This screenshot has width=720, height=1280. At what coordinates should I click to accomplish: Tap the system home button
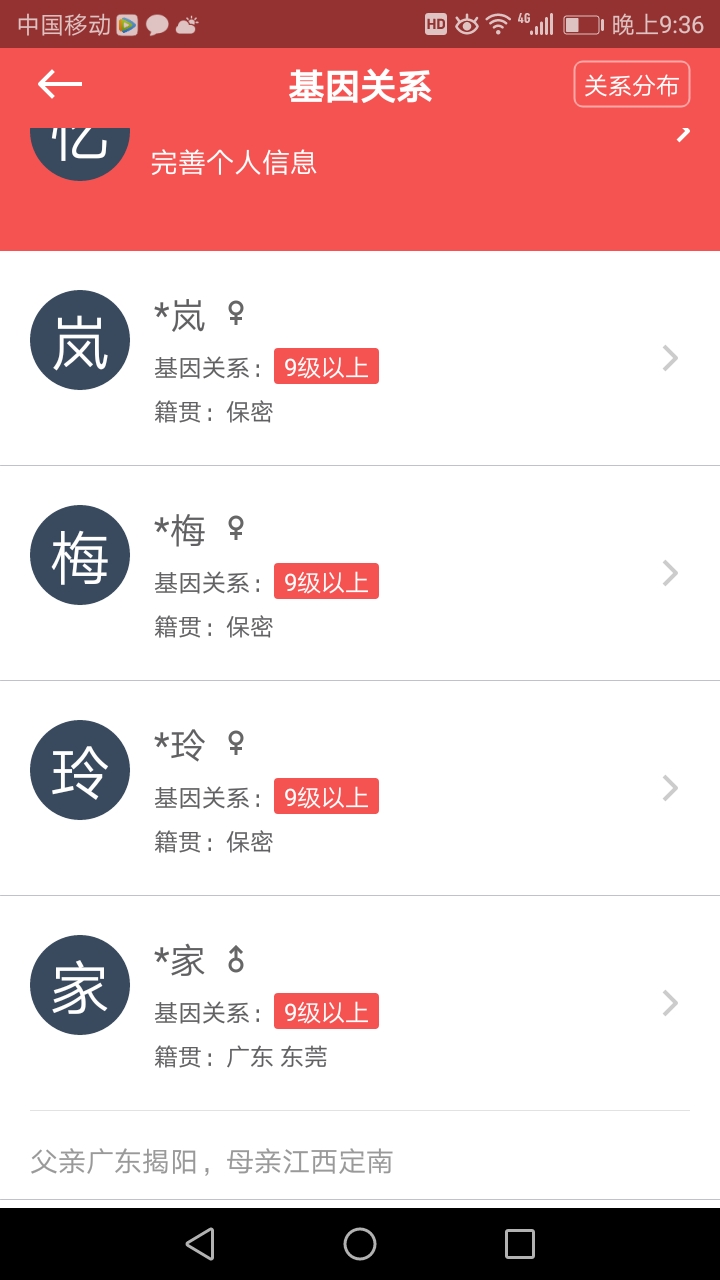(360, 1244)
